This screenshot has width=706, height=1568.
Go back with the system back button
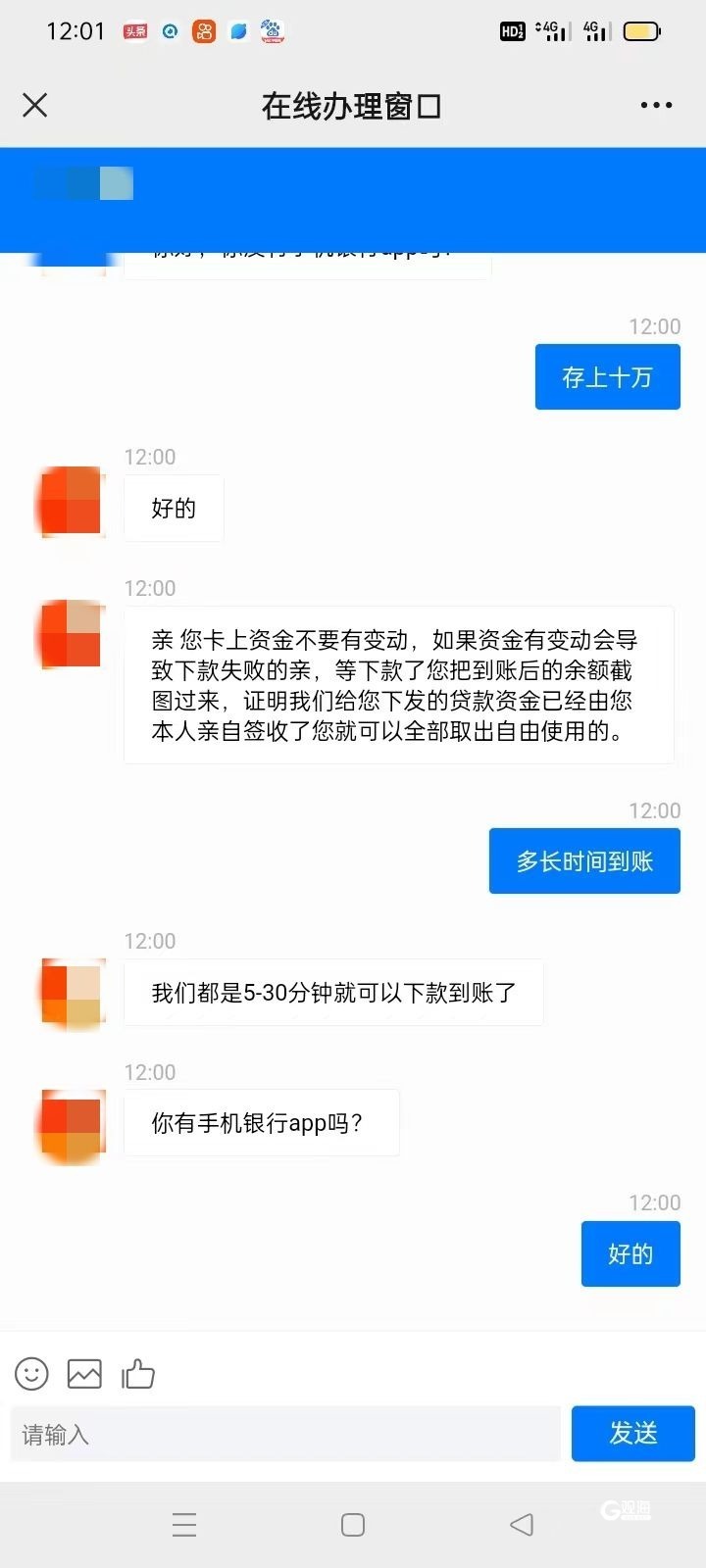522,1524
